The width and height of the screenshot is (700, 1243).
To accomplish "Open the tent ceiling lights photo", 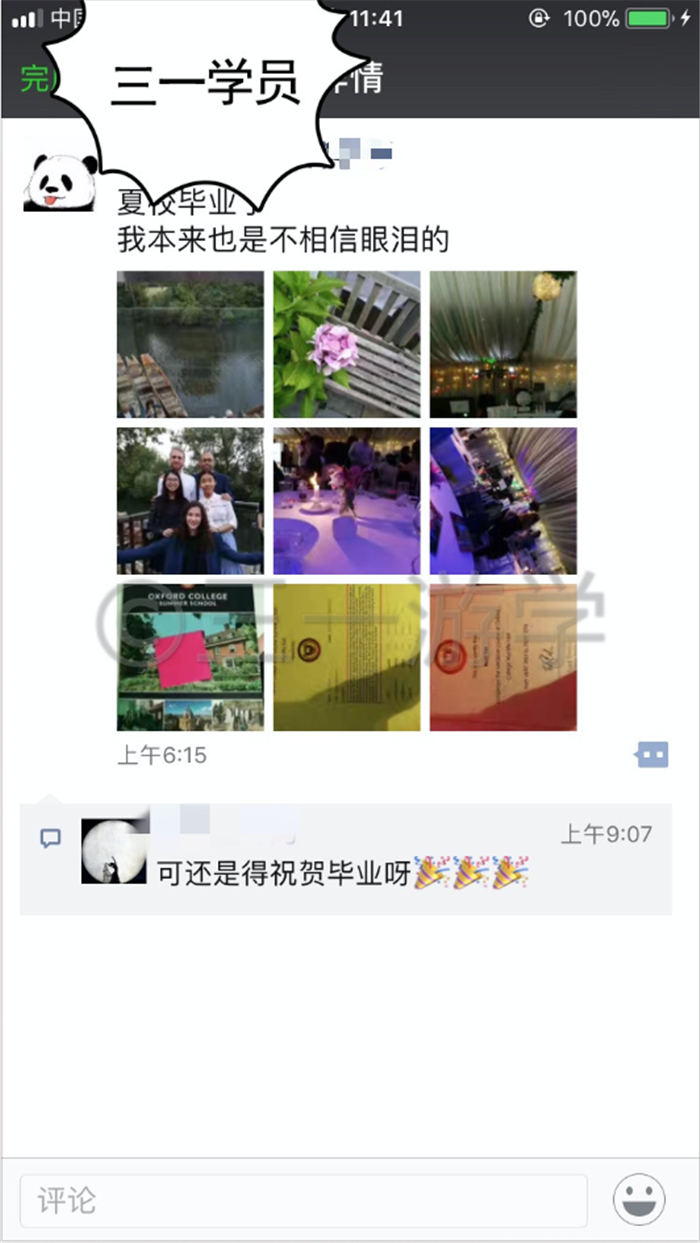I will (x=503, y=344).
